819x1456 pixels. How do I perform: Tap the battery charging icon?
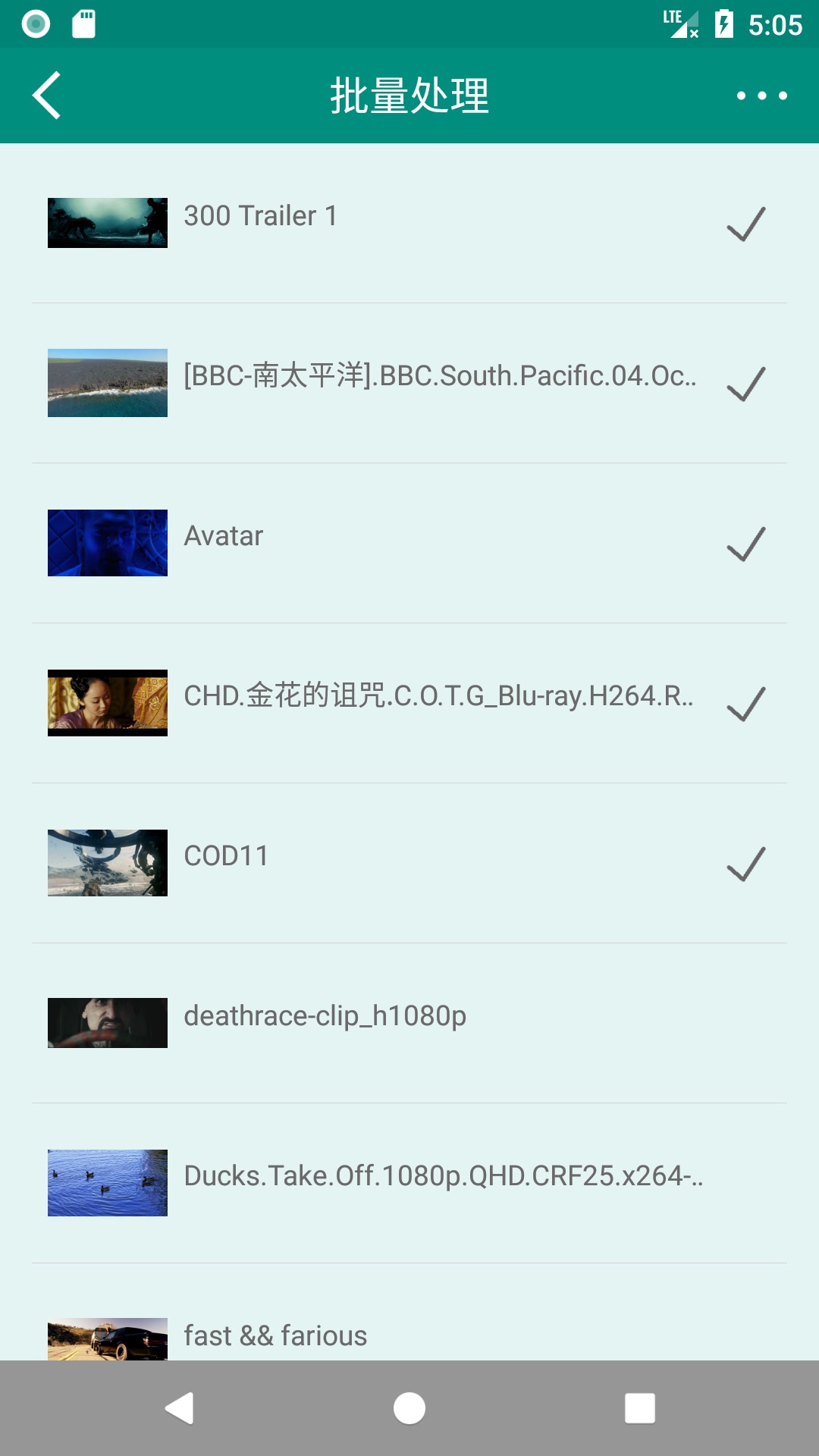tap(722, 25)
